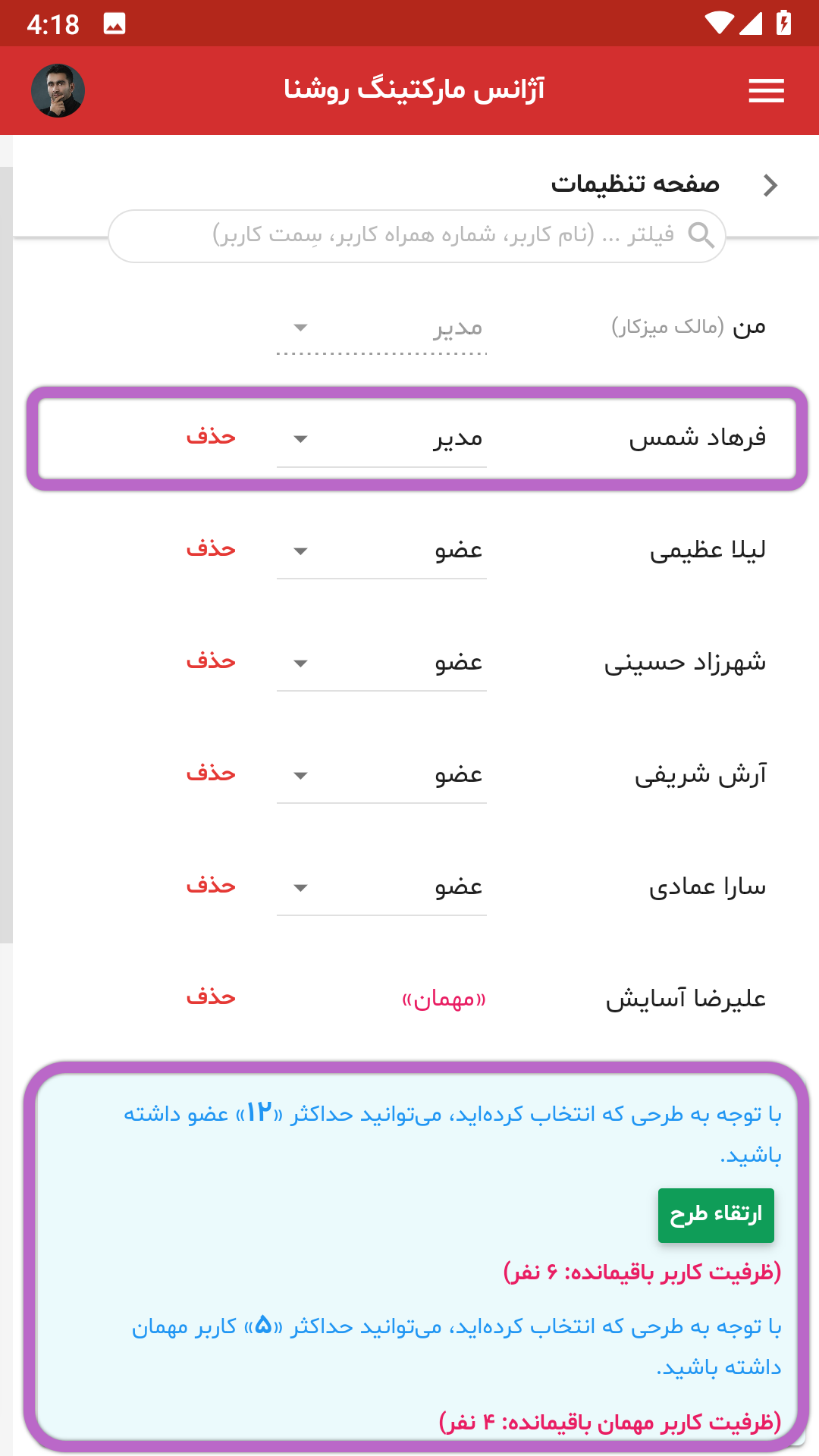This screenshot has height=1456, width=819.
Task: Focus the فیلتر user search field
Action: [x=417, y=236]
